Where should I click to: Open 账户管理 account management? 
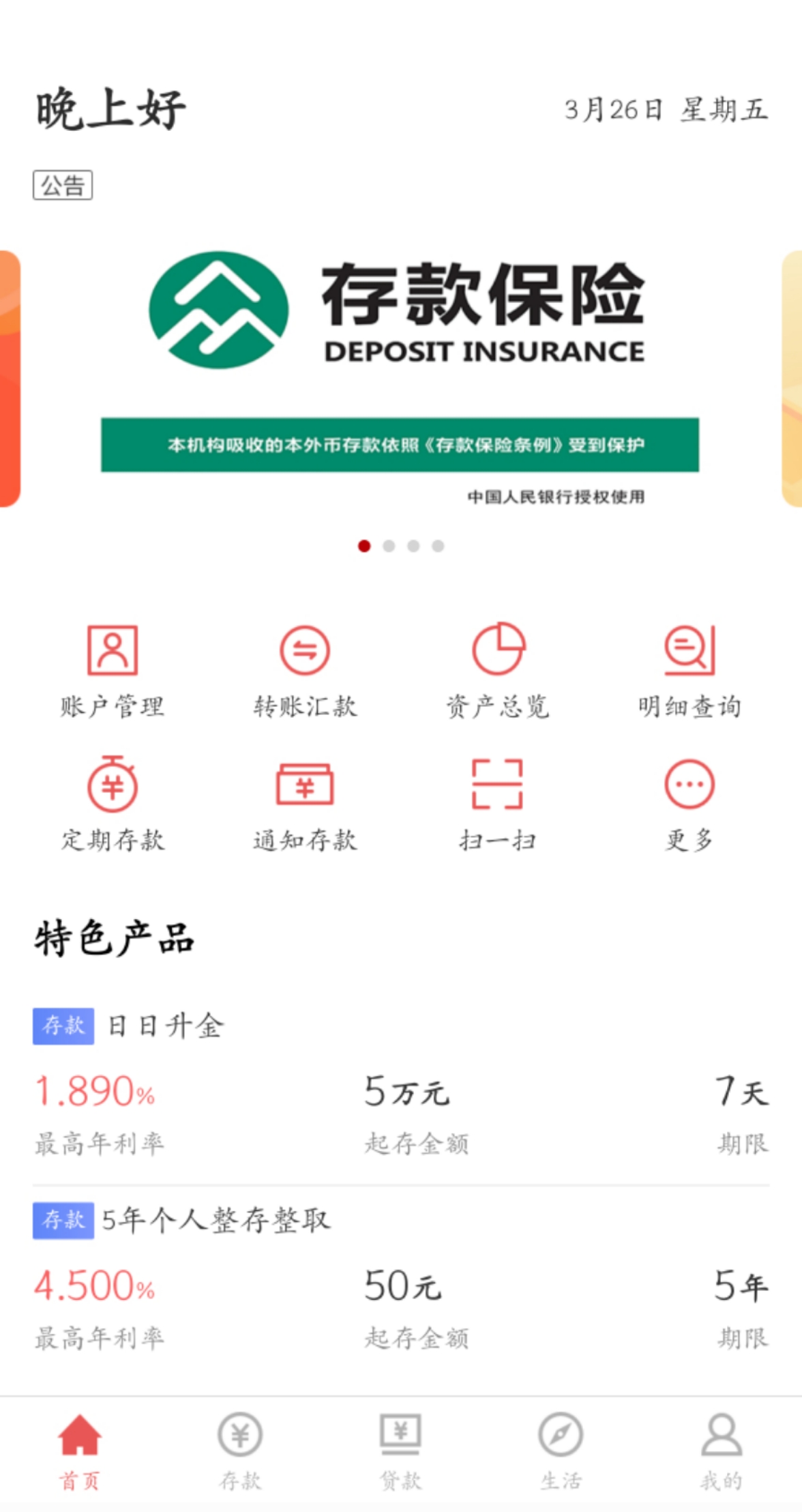(x=113, y=670)
